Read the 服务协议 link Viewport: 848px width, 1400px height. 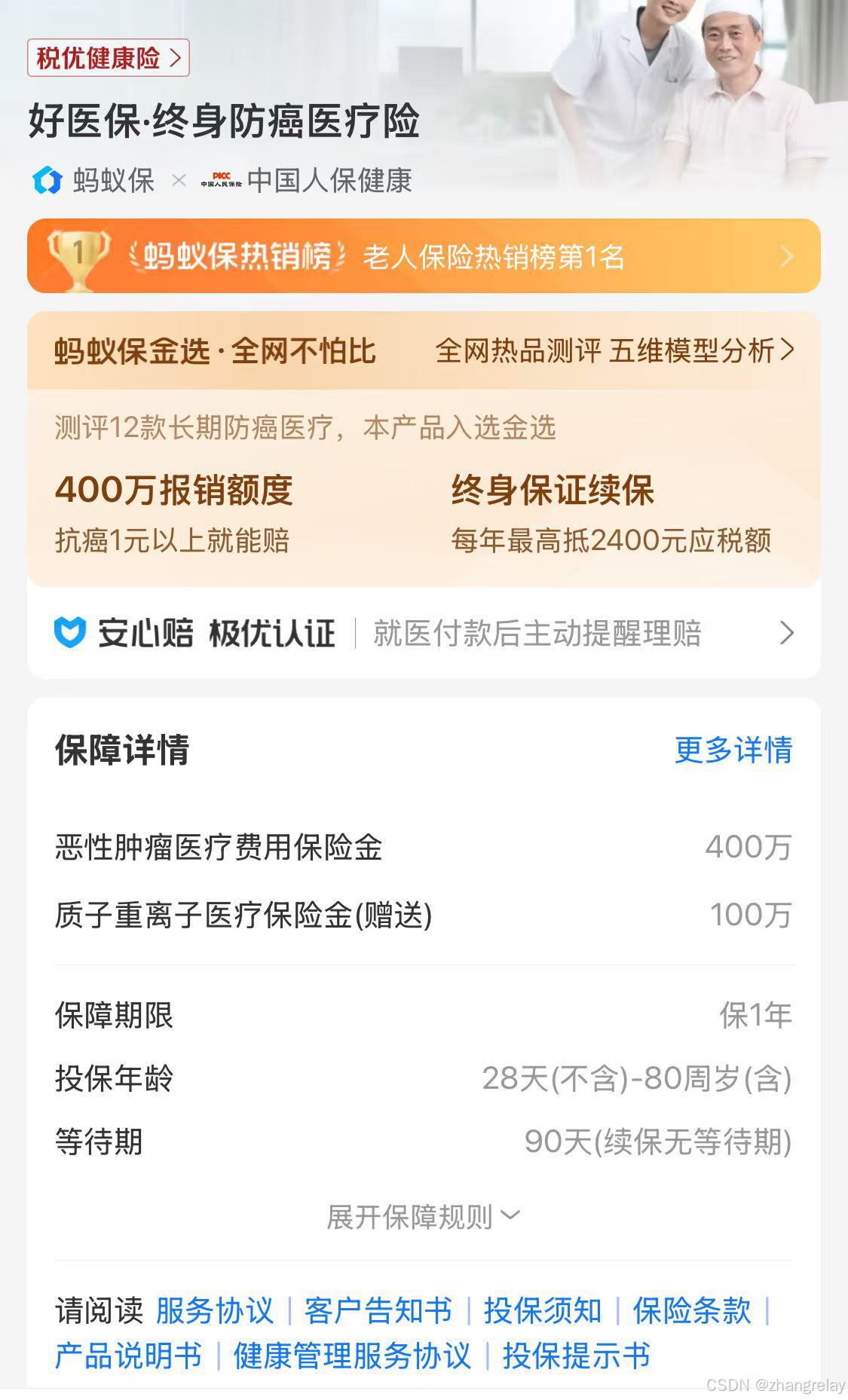(x=214, y=1310)
